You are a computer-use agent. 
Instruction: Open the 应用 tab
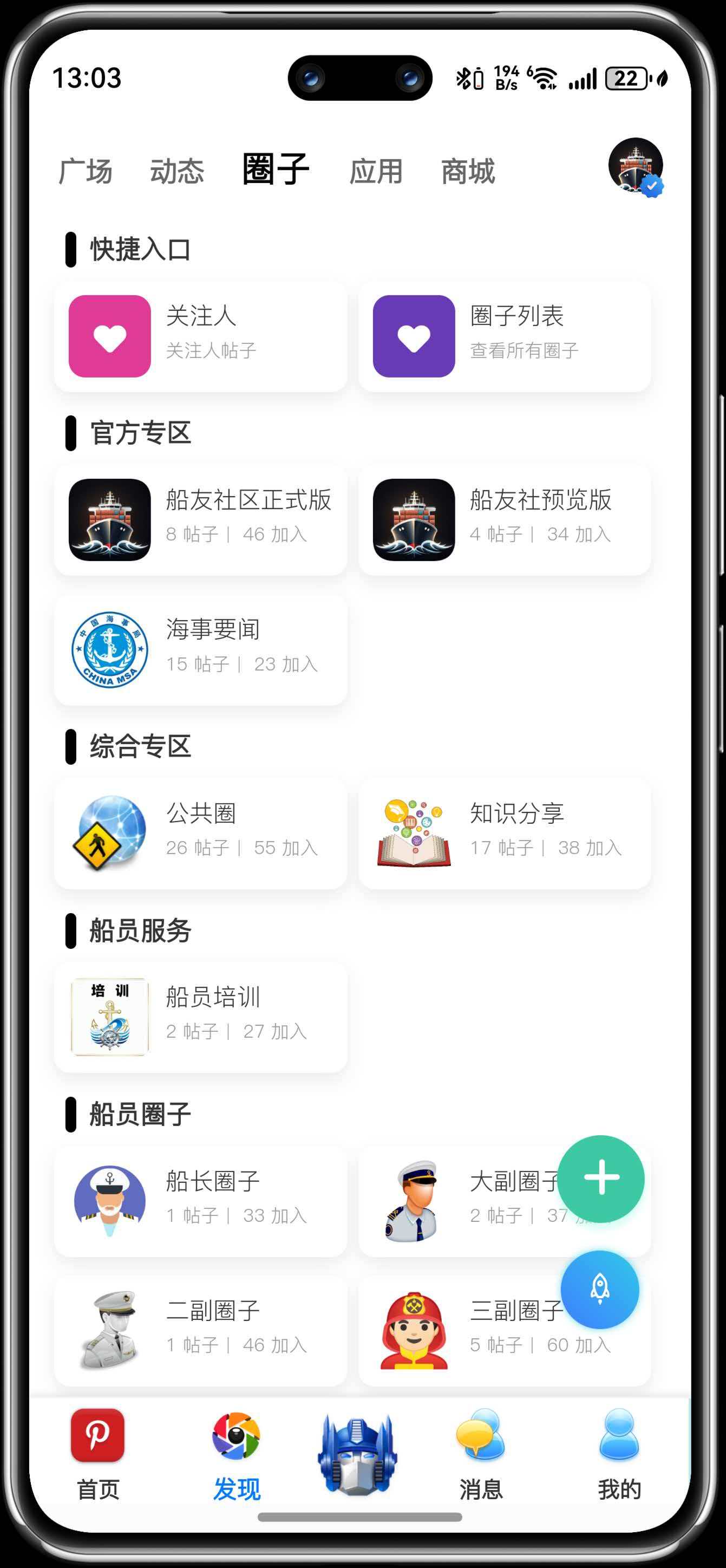point(376,171)
